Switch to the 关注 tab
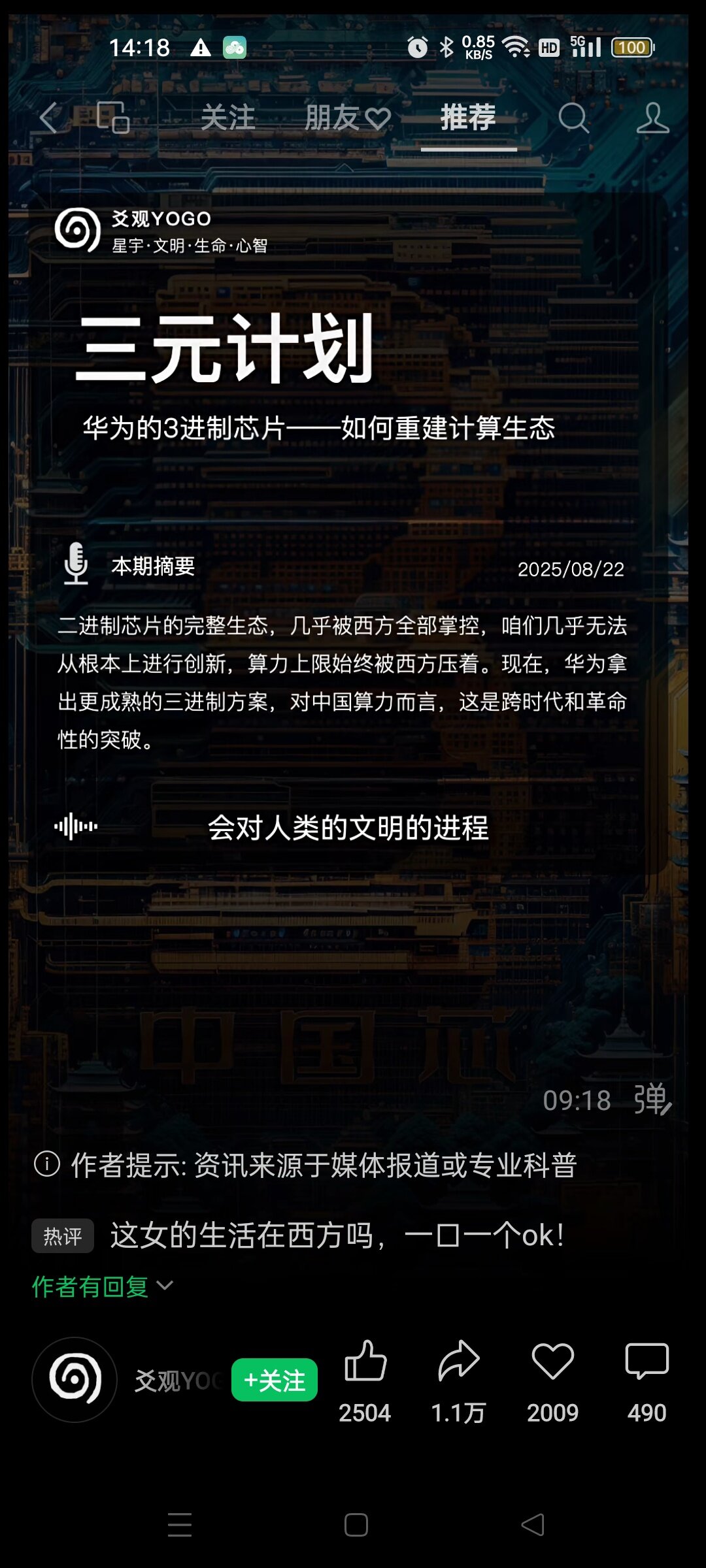This screenshot has height=1568, width=706. coord(227,118)
